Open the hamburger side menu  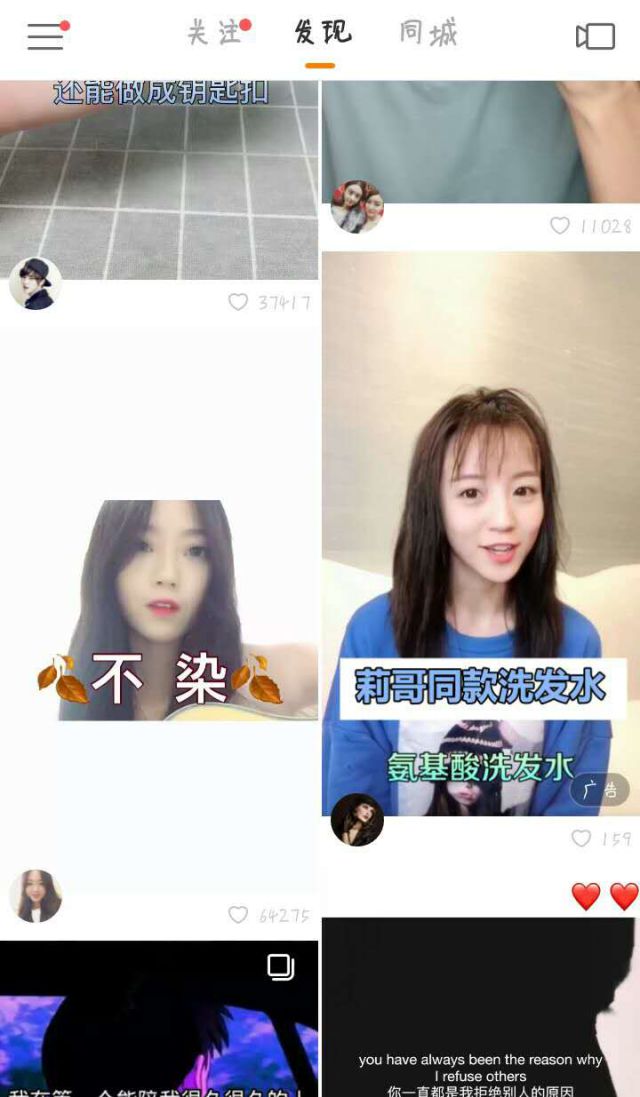pyautogui.click(x=46, y=36)
